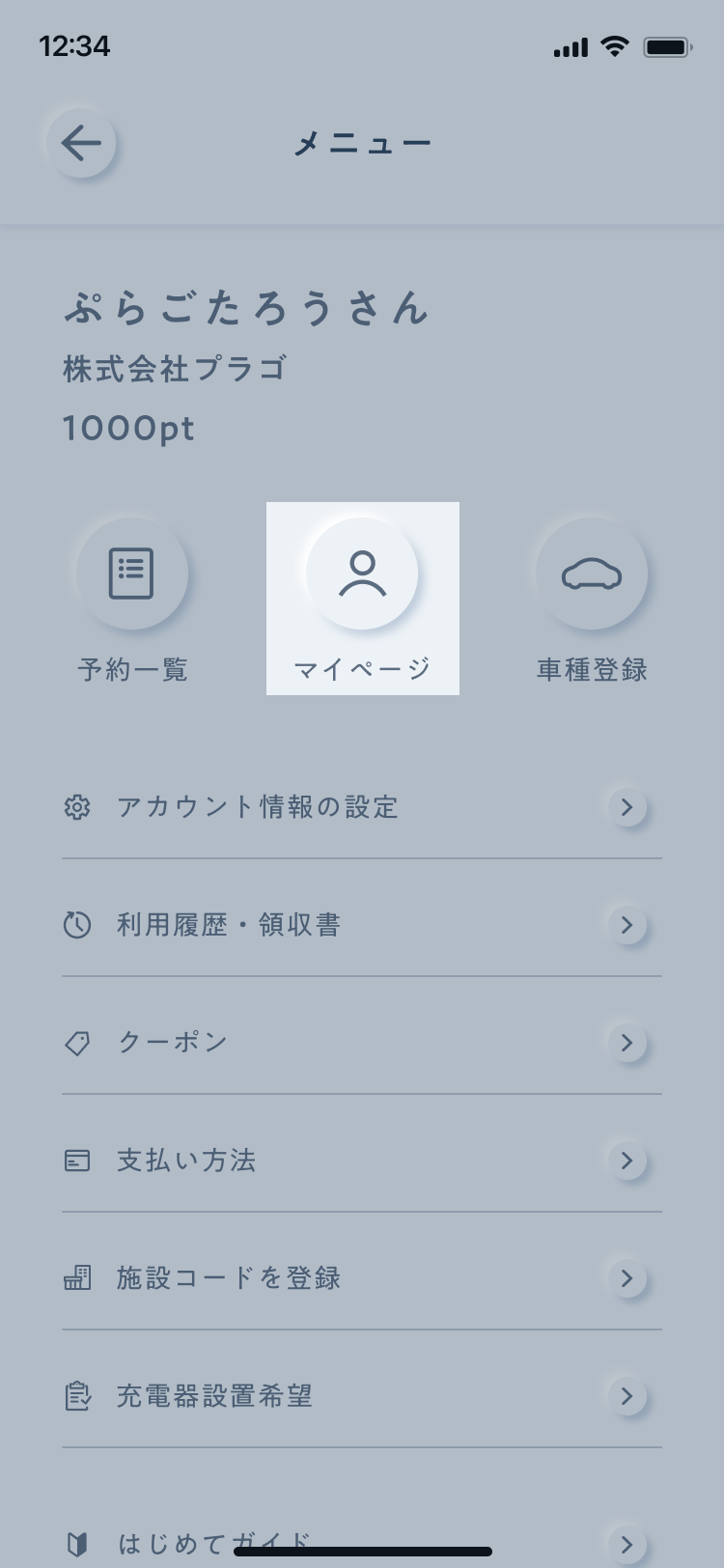Open はじめてガイド row

coord(362,1535)
